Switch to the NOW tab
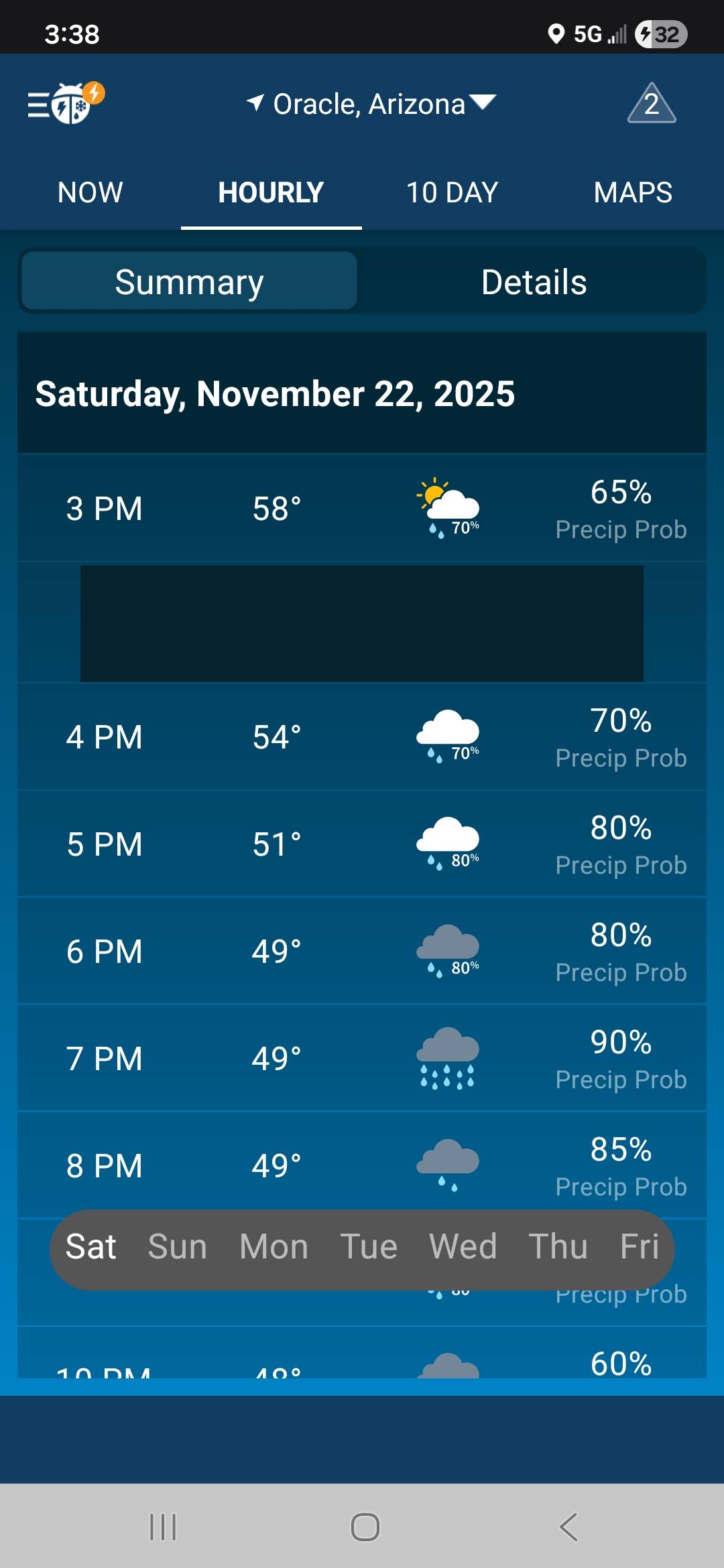 (x=90, y=192)
